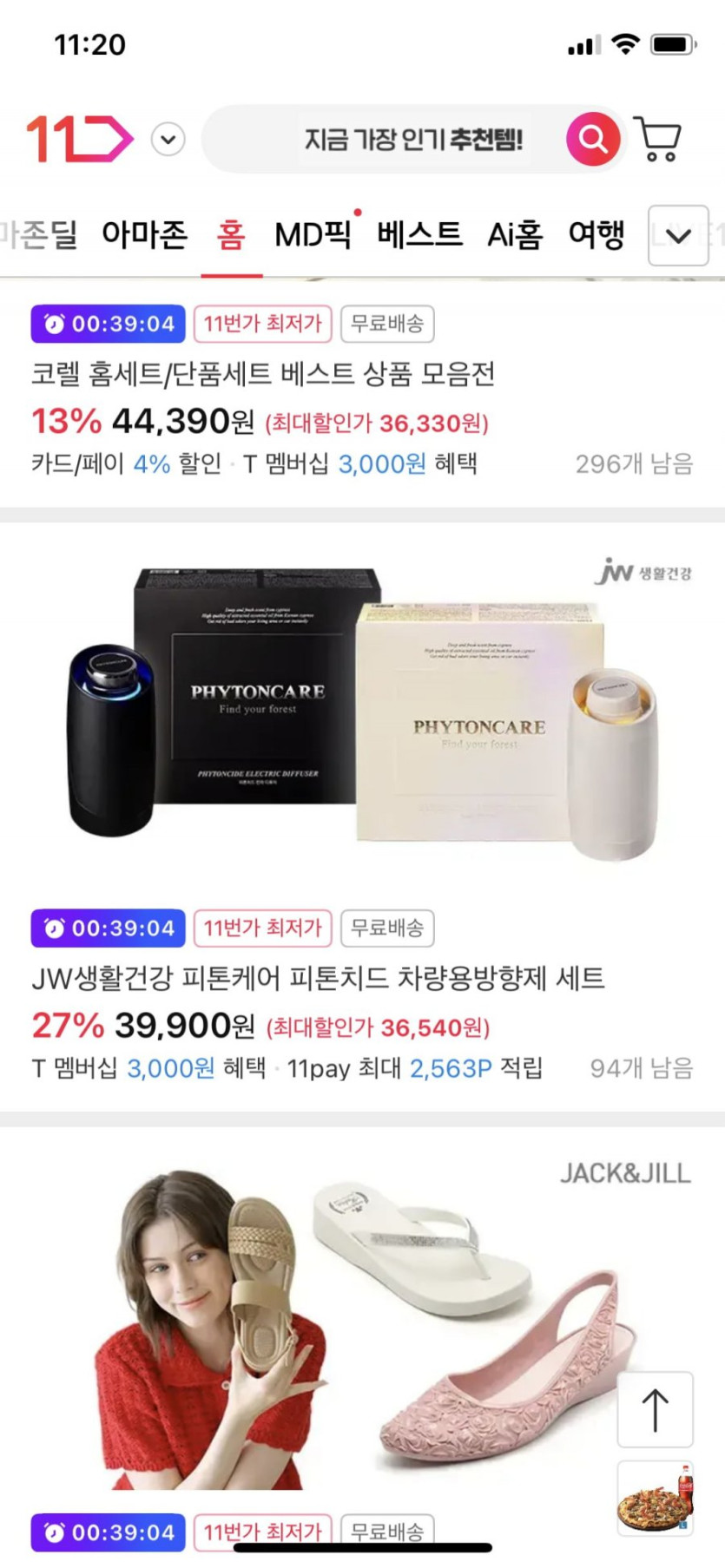Open the 여행 tab
The width and height of the screenshot is (725, 1568).
pos(596,234)
